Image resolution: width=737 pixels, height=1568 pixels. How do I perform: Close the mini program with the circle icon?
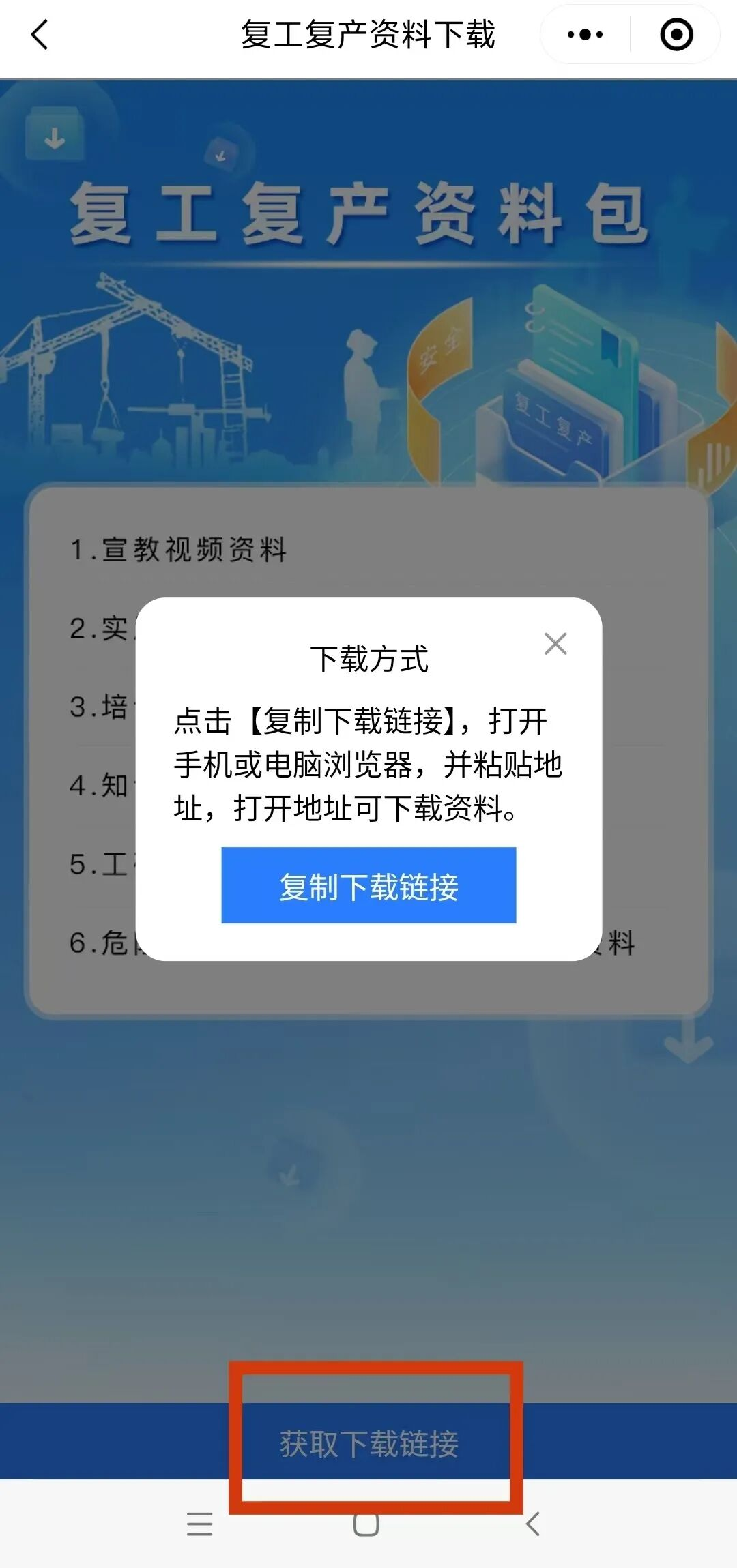[x=676, y=35]
